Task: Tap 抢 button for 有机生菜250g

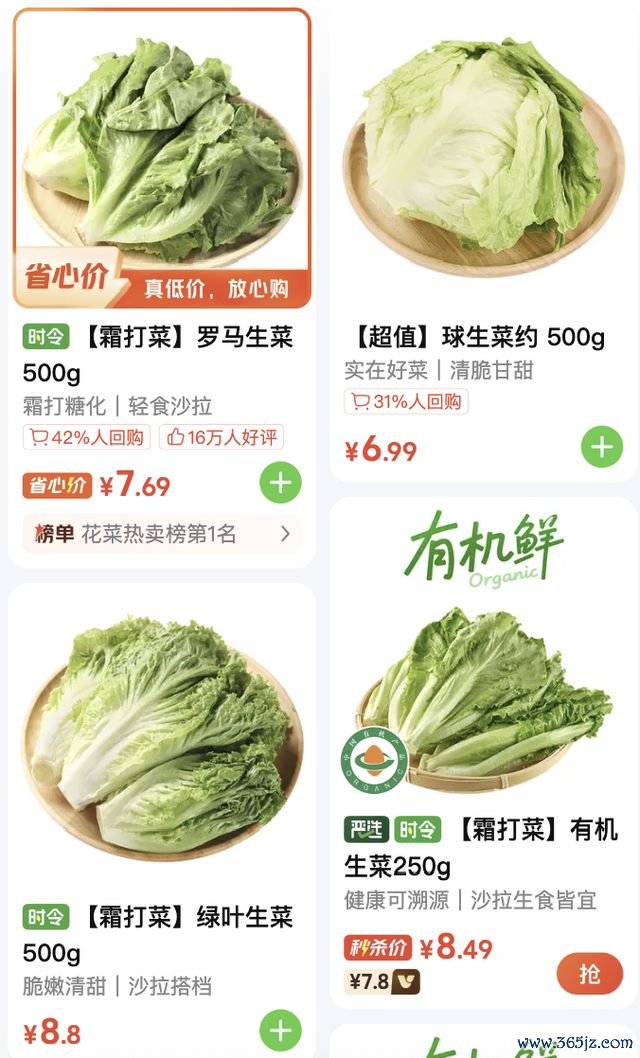Action: (589, 973)
